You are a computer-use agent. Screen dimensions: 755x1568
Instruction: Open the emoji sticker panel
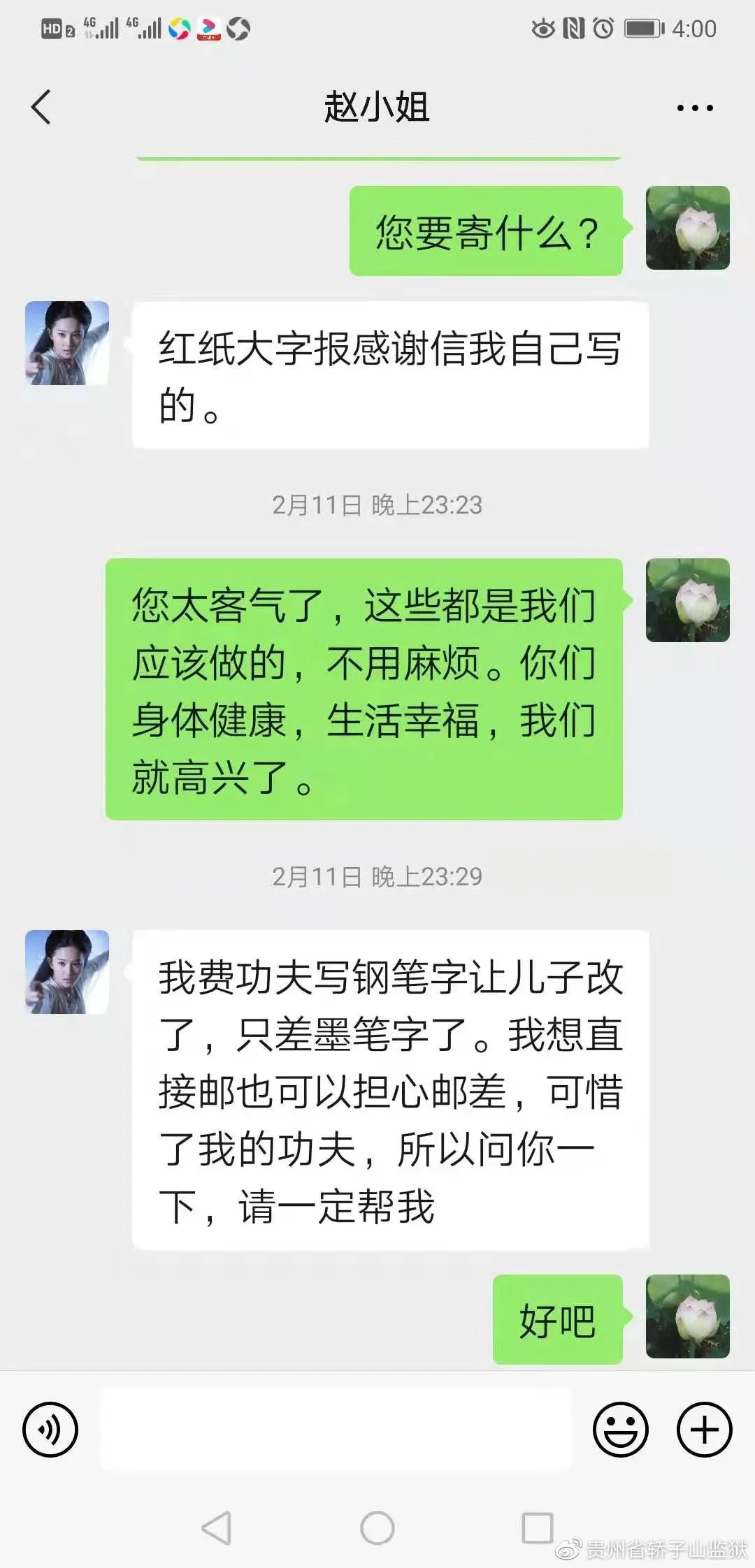[x=620, y=1429]
